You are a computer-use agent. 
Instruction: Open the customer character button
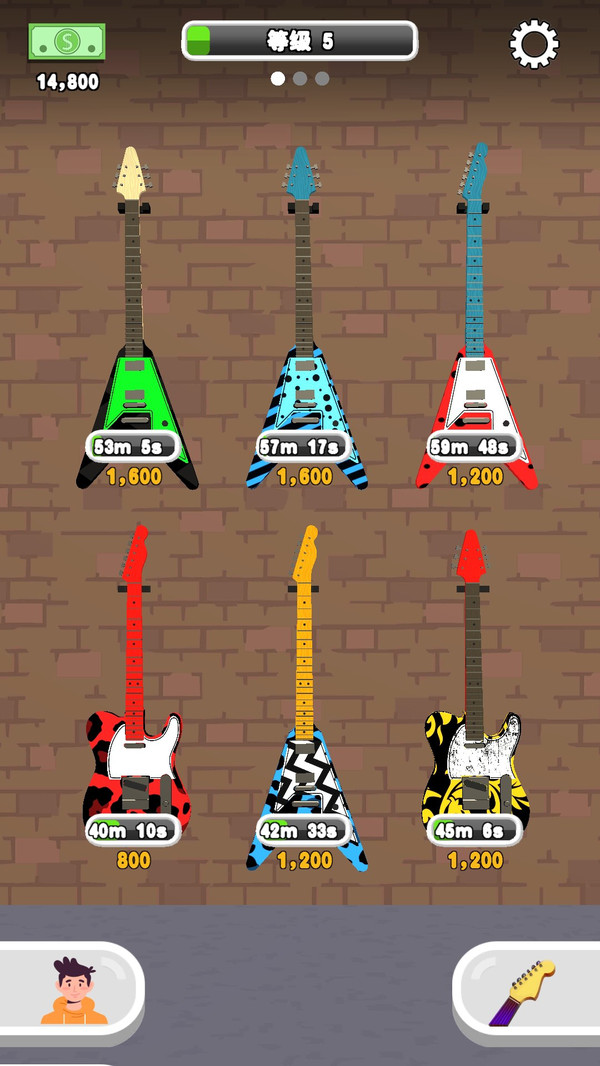[x=73, y=990]
